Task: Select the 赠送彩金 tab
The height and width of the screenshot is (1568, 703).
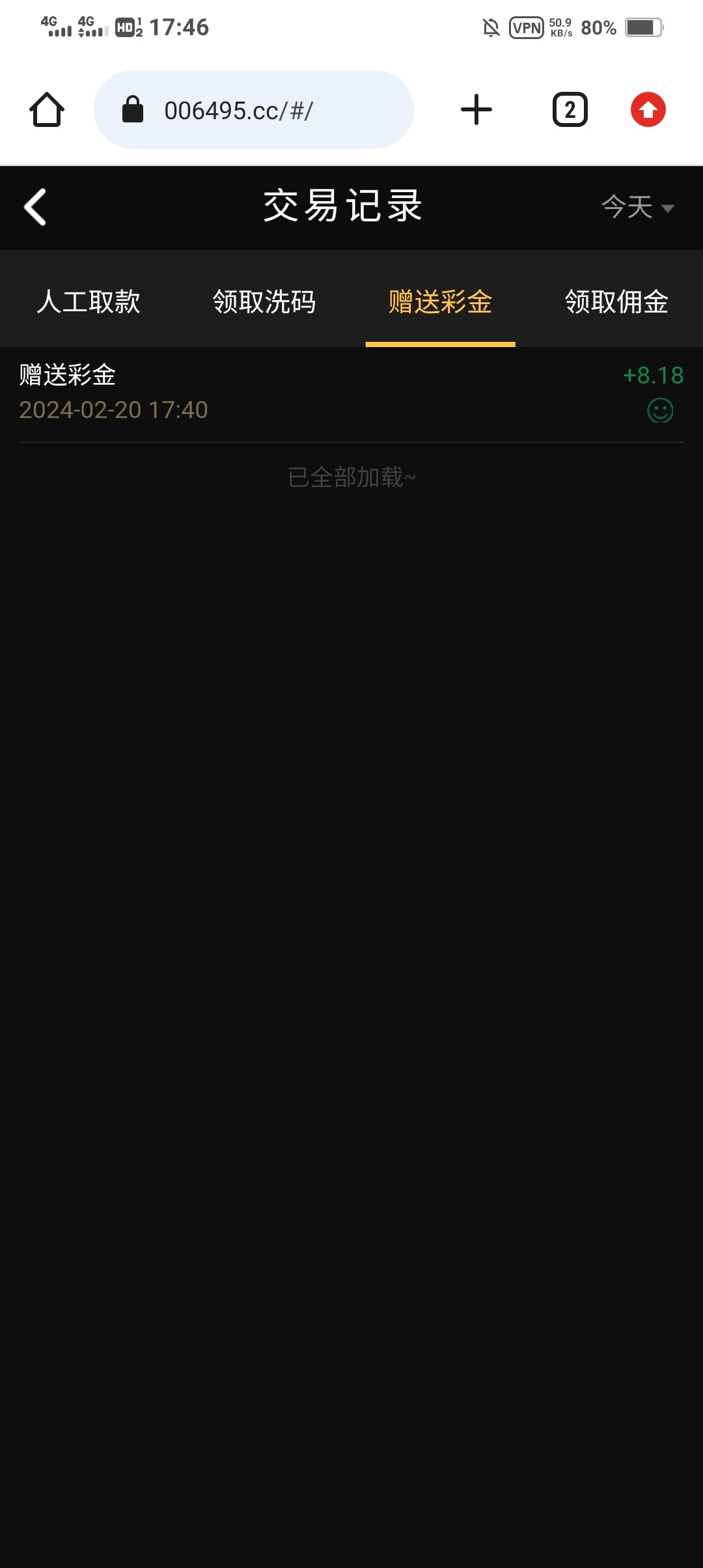Action: 441,301
